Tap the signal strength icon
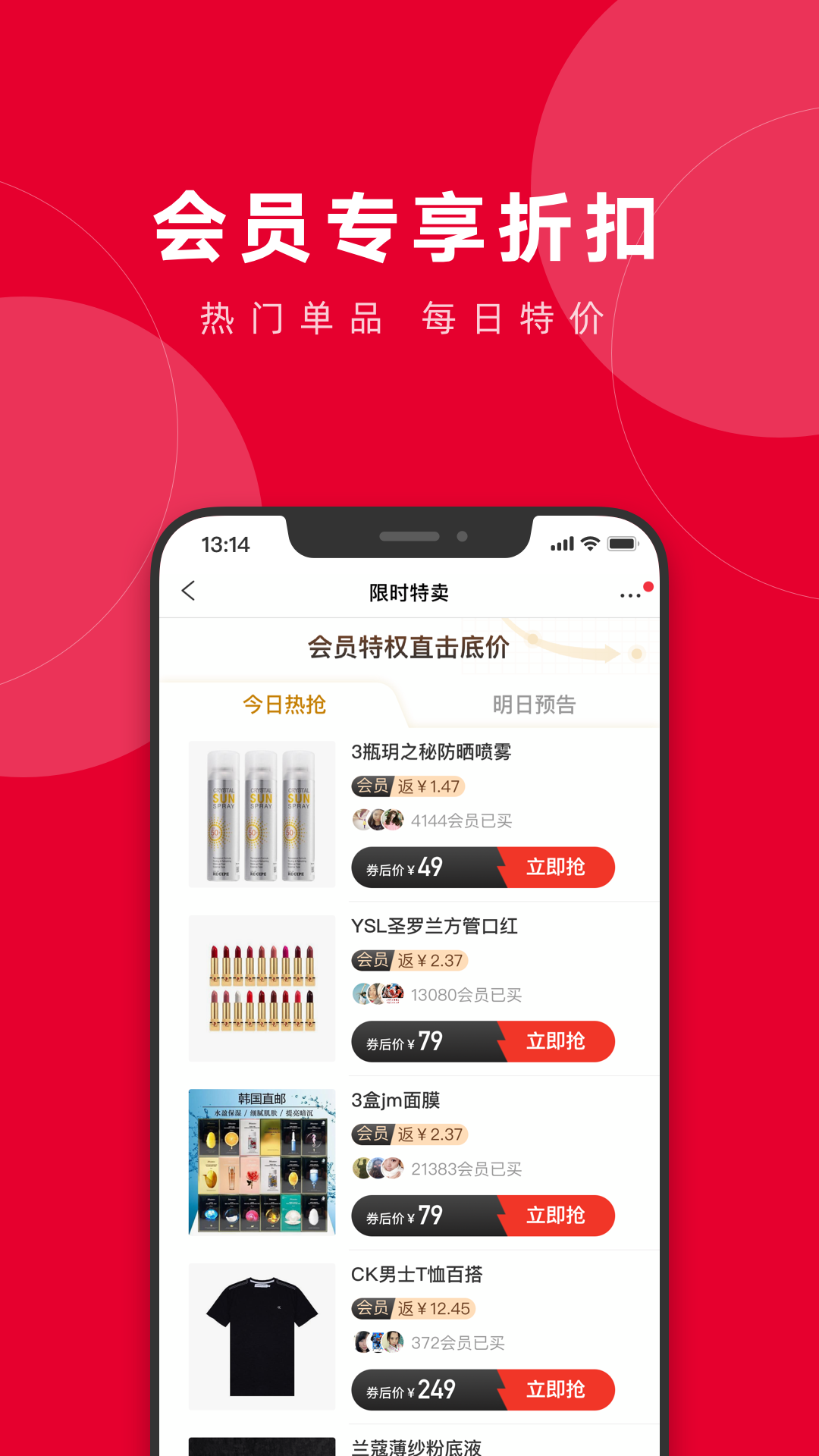 (x=562, y=543)
